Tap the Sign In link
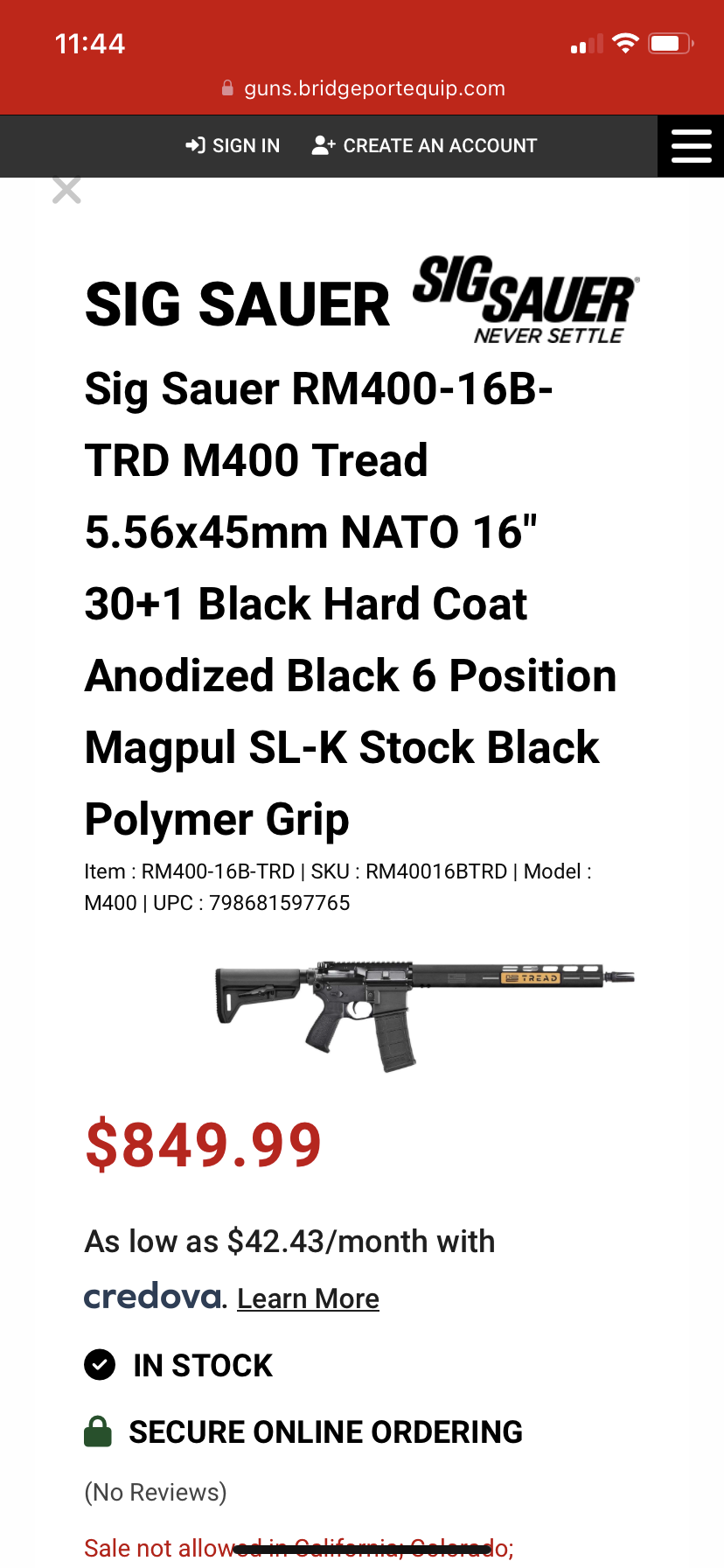This screenshot has width=724, height=1568. [233, 146]
